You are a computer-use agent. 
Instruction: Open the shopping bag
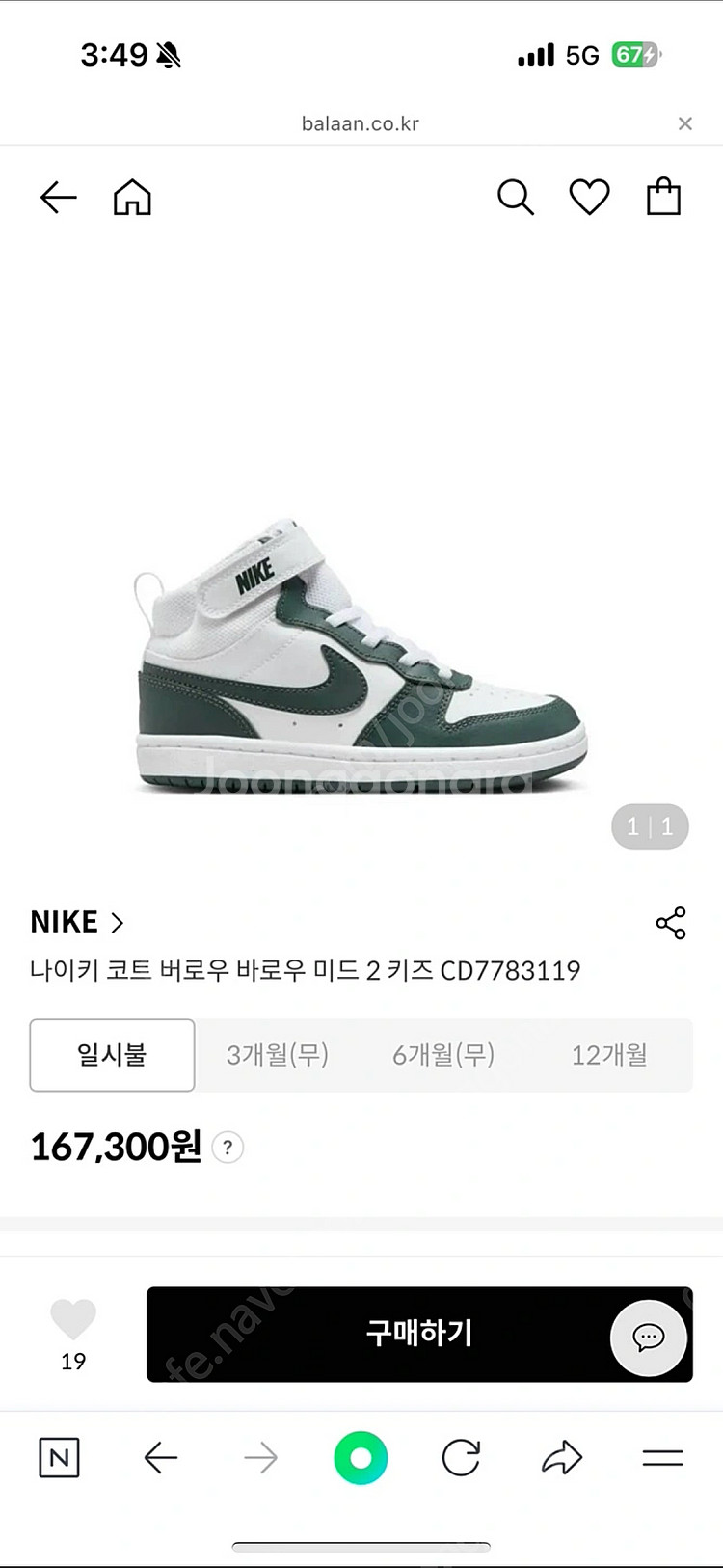(663, 197)
